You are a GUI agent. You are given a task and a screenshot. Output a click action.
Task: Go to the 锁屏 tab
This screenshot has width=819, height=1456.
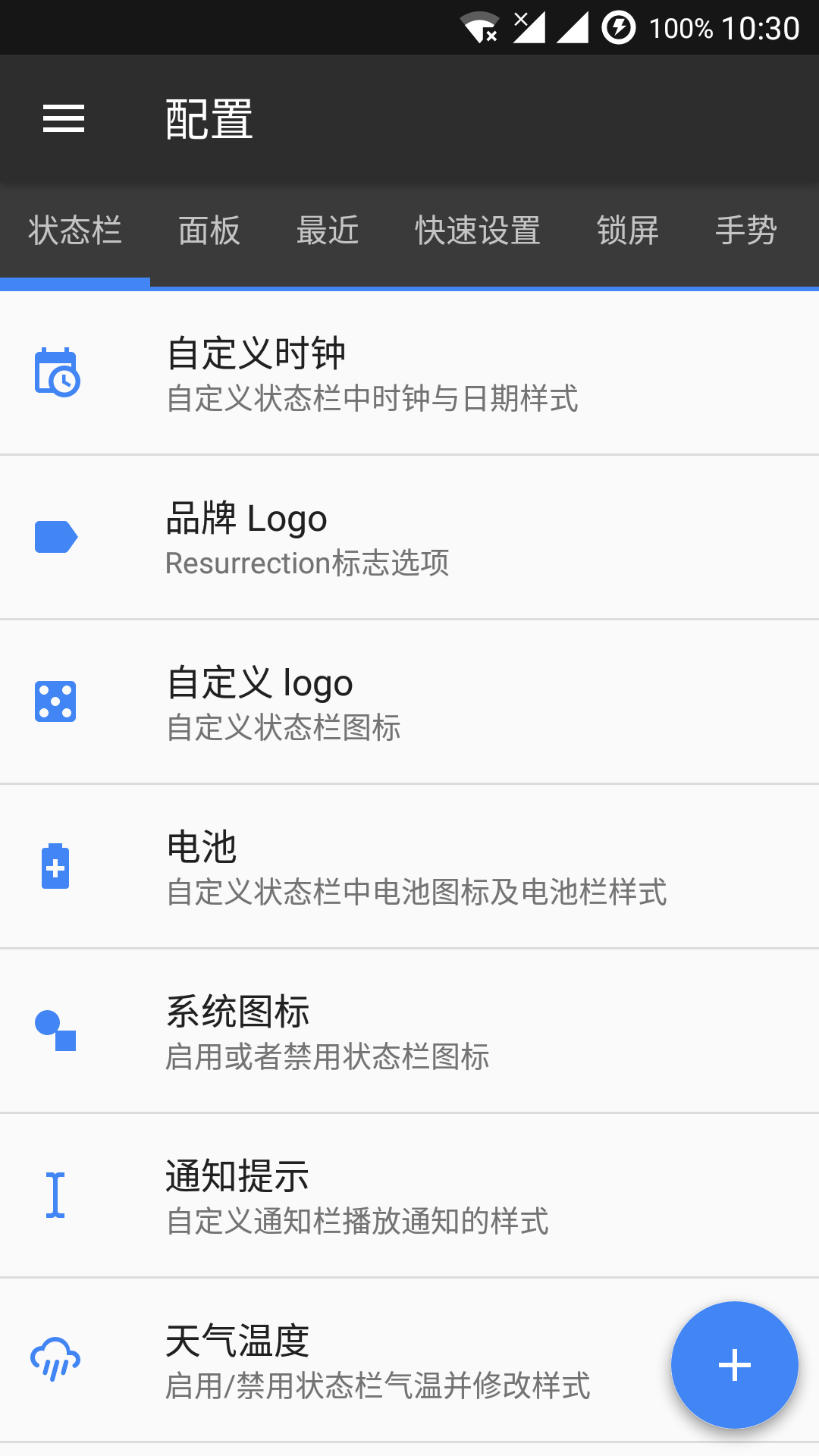coord(628,231)
